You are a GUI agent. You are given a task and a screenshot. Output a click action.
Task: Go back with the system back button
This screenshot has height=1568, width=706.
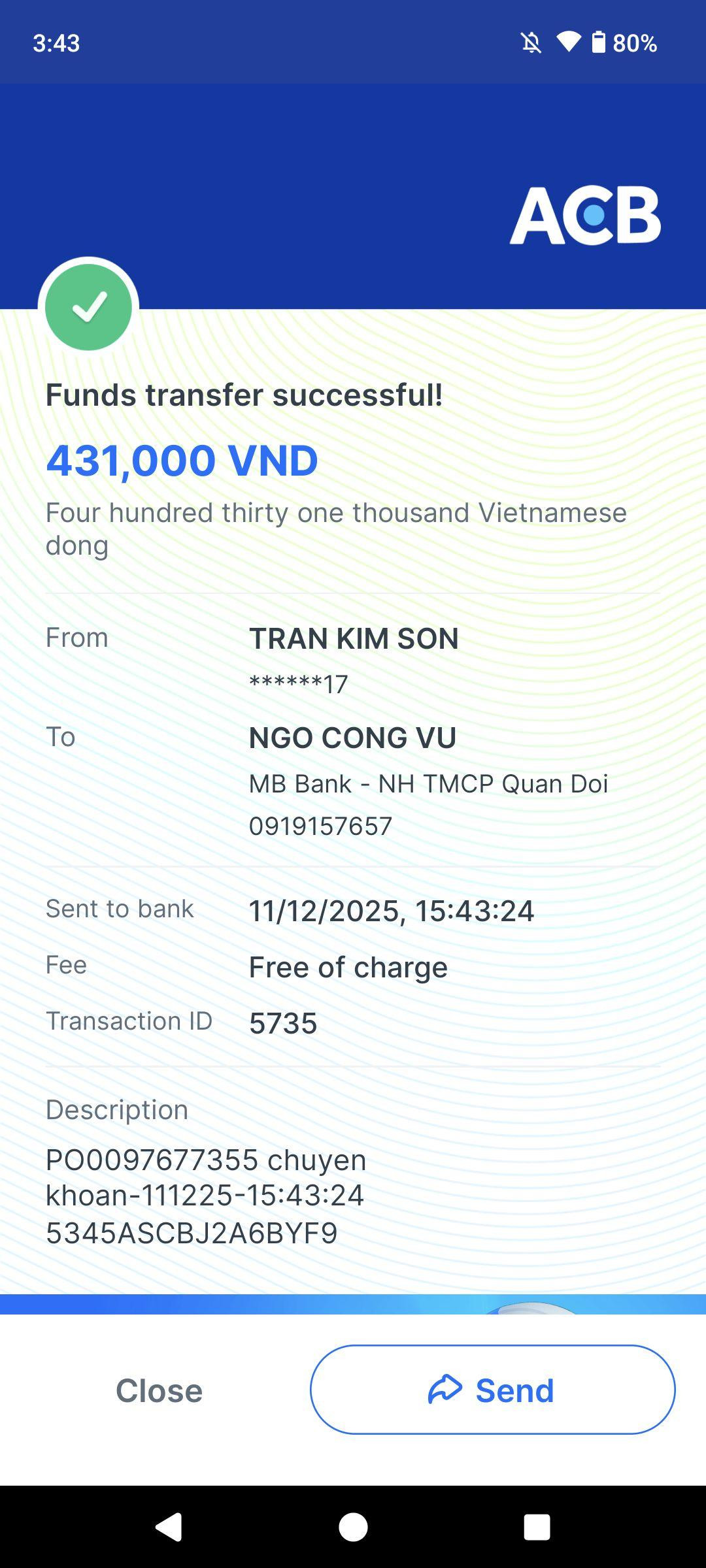(x=169, y=1527)
